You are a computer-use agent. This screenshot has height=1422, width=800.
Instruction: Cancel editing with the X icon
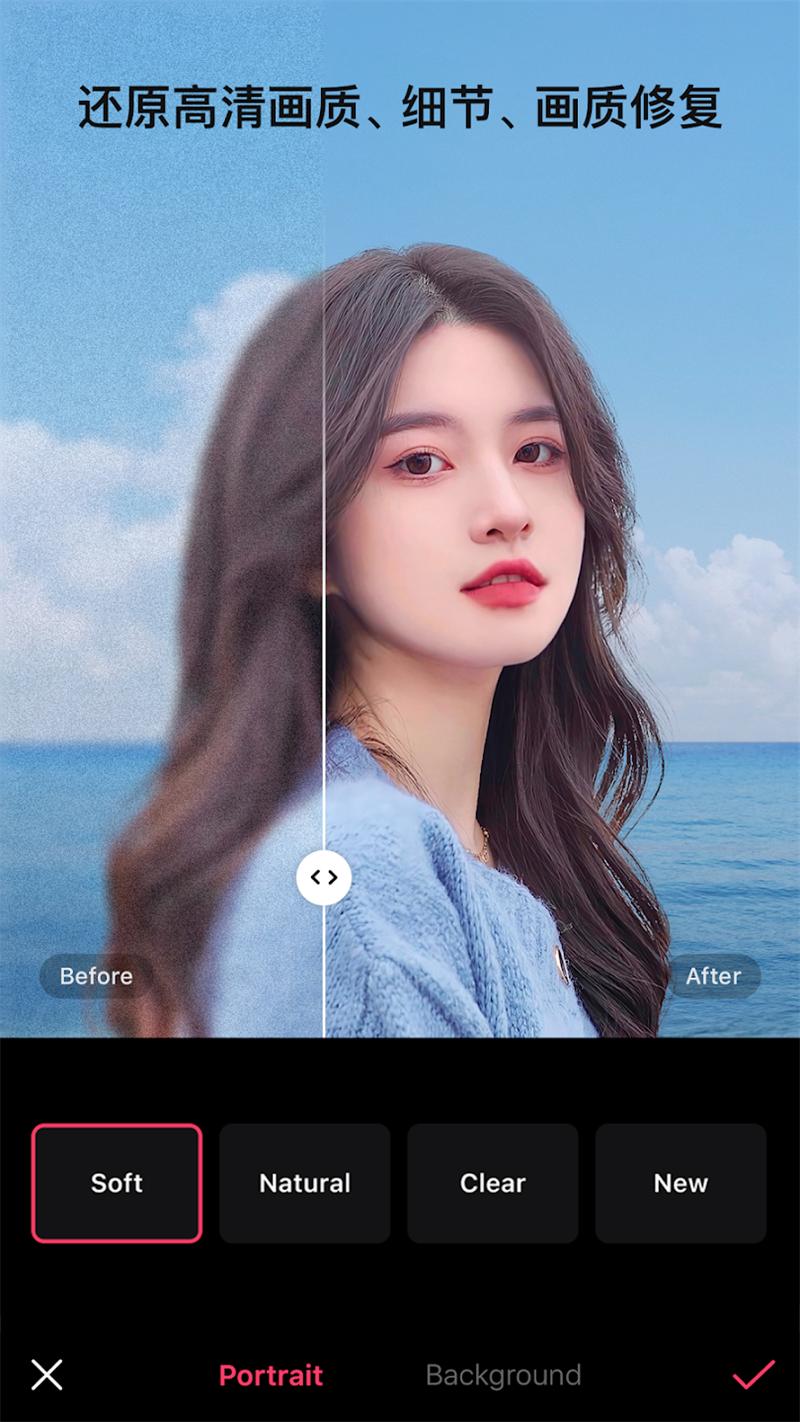pos(47,1375)
